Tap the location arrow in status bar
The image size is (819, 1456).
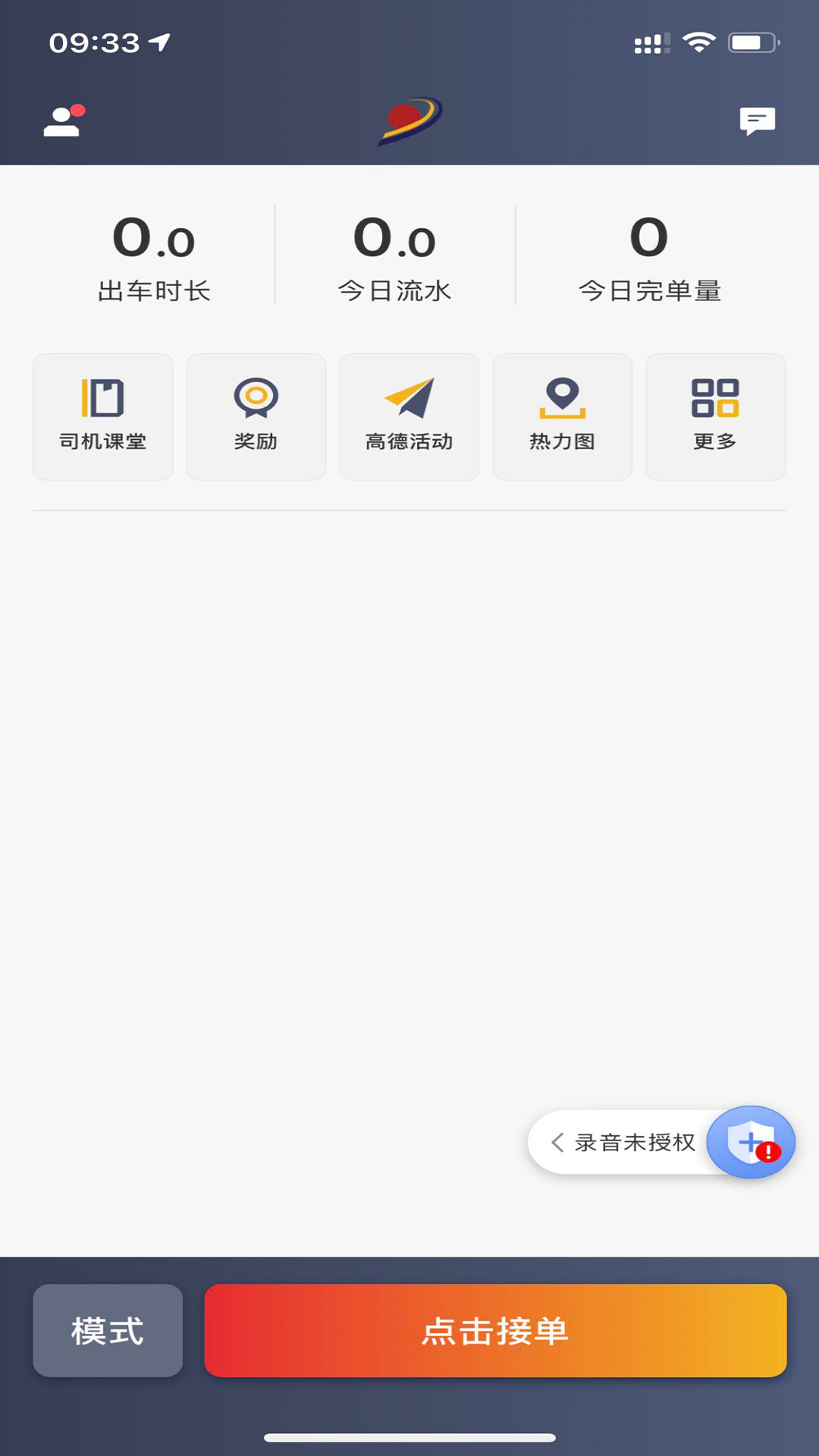(157, 42)
